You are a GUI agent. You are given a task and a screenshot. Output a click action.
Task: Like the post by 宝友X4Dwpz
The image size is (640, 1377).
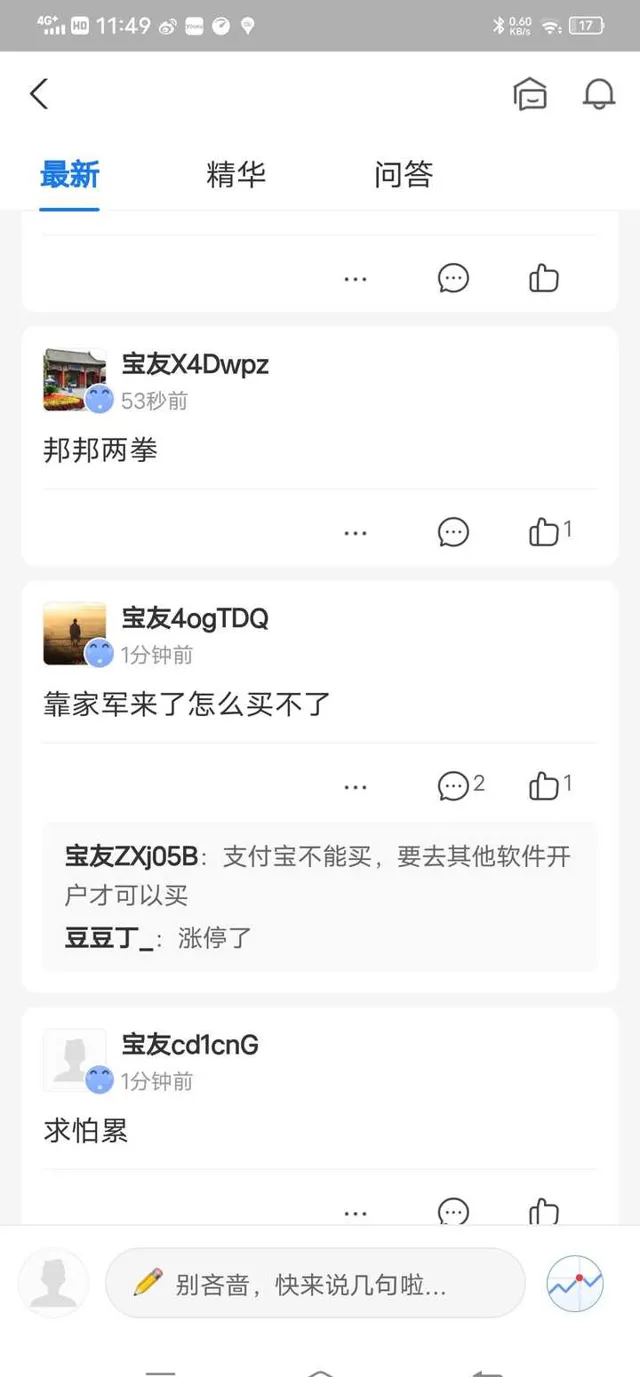click(x=545, y=531)
